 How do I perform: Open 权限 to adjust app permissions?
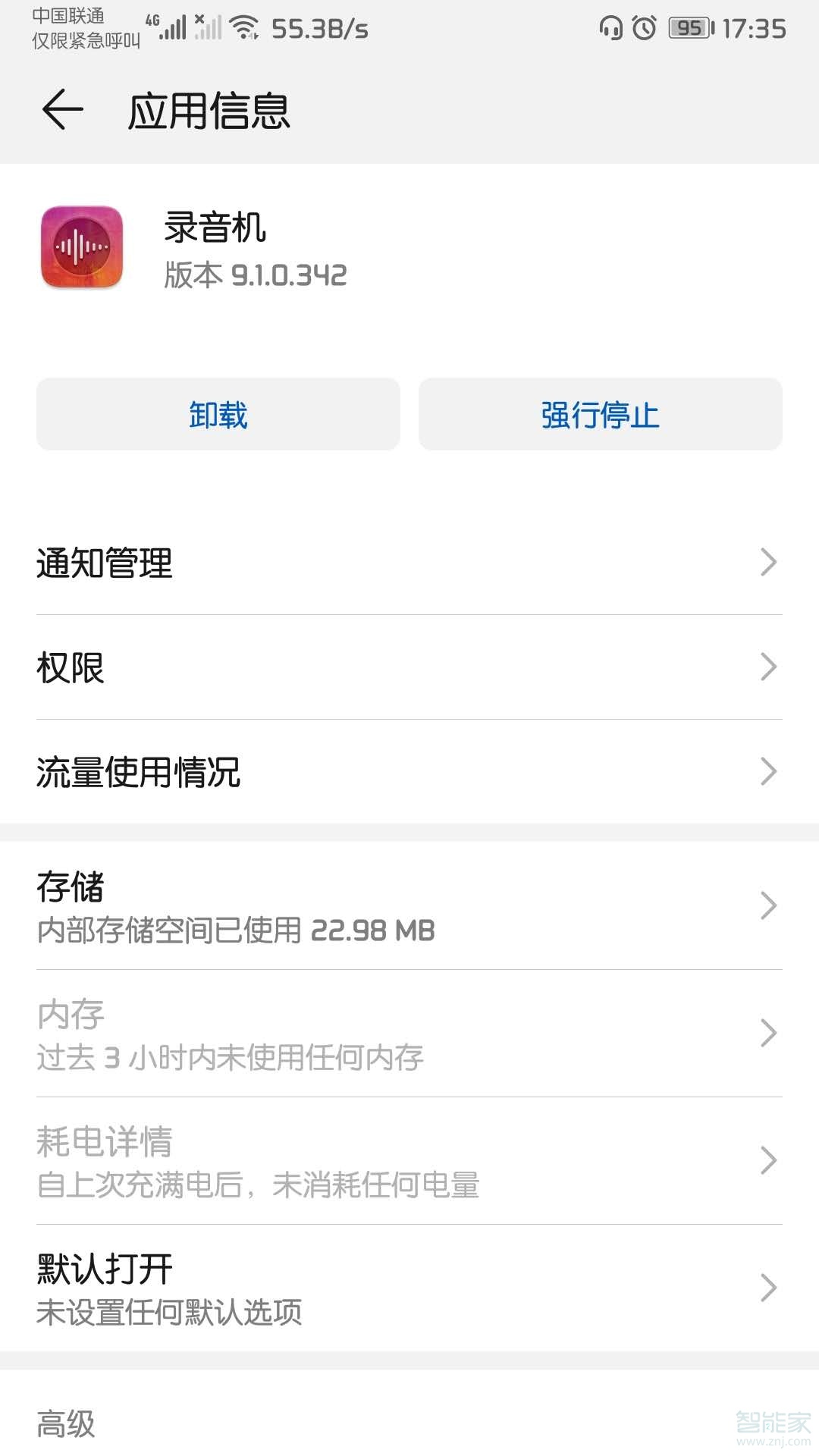(409, 667)
